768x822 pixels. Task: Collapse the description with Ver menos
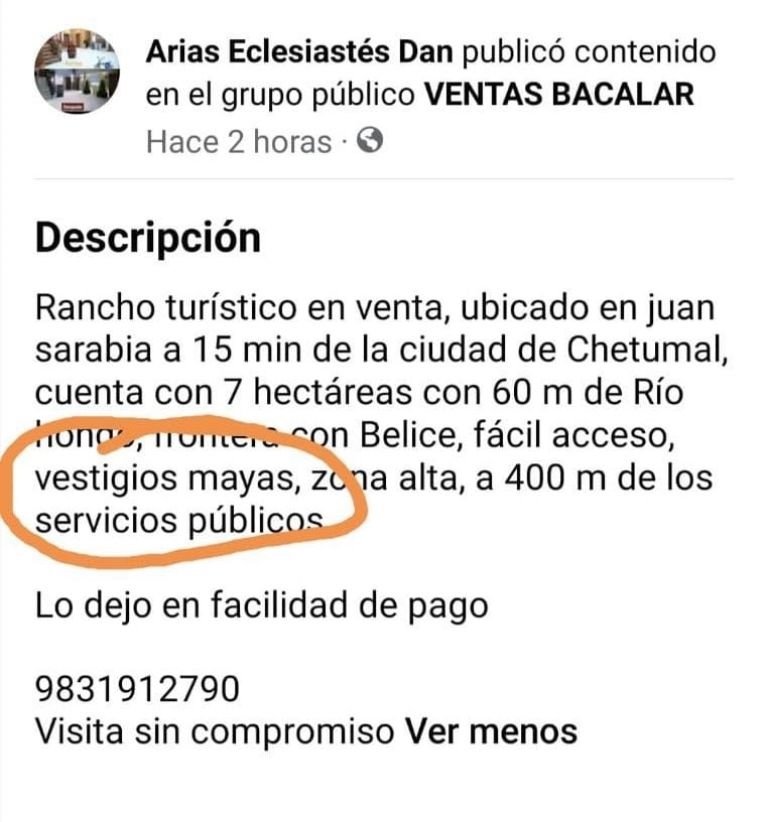[490, 731]
